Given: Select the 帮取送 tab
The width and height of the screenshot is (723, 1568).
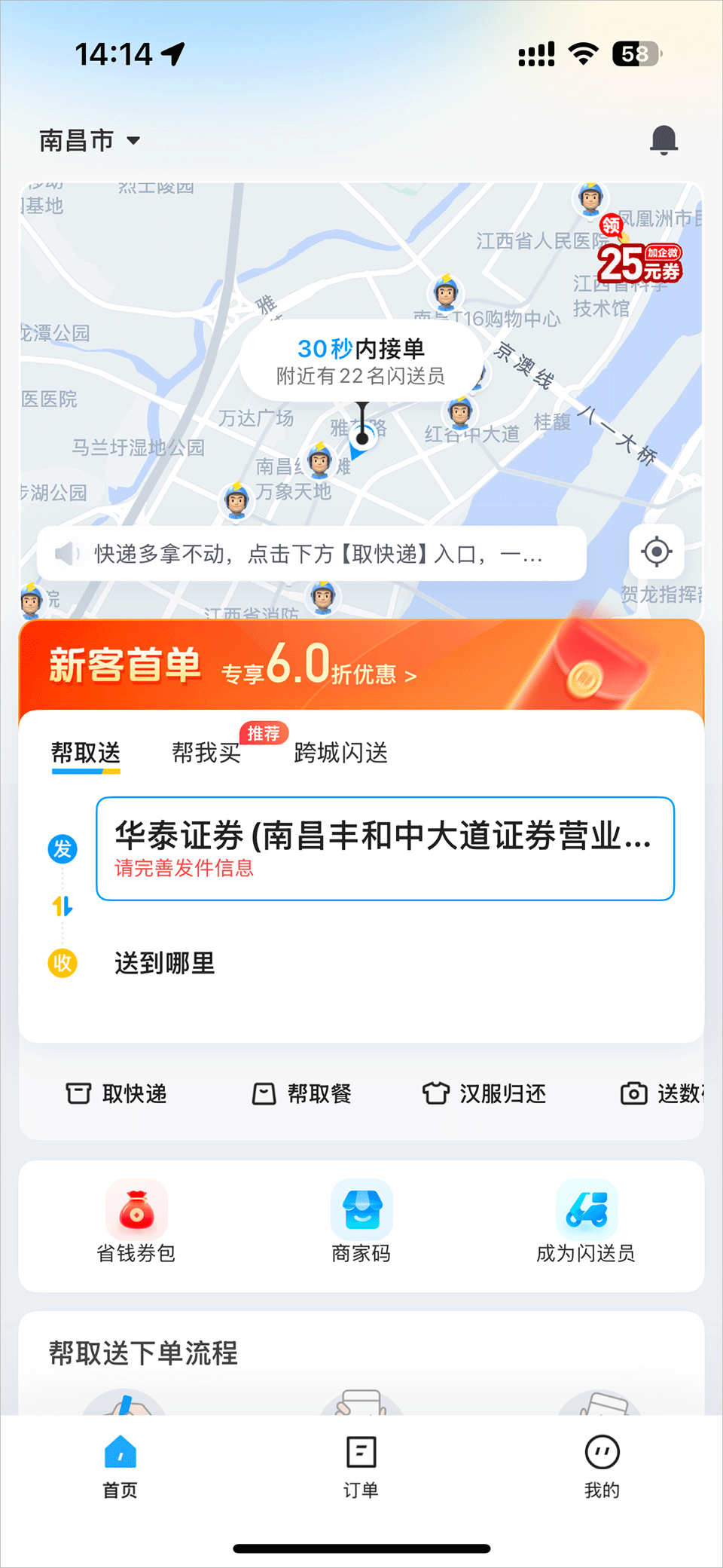Looking at the screenshot, I should click(86, 753).
